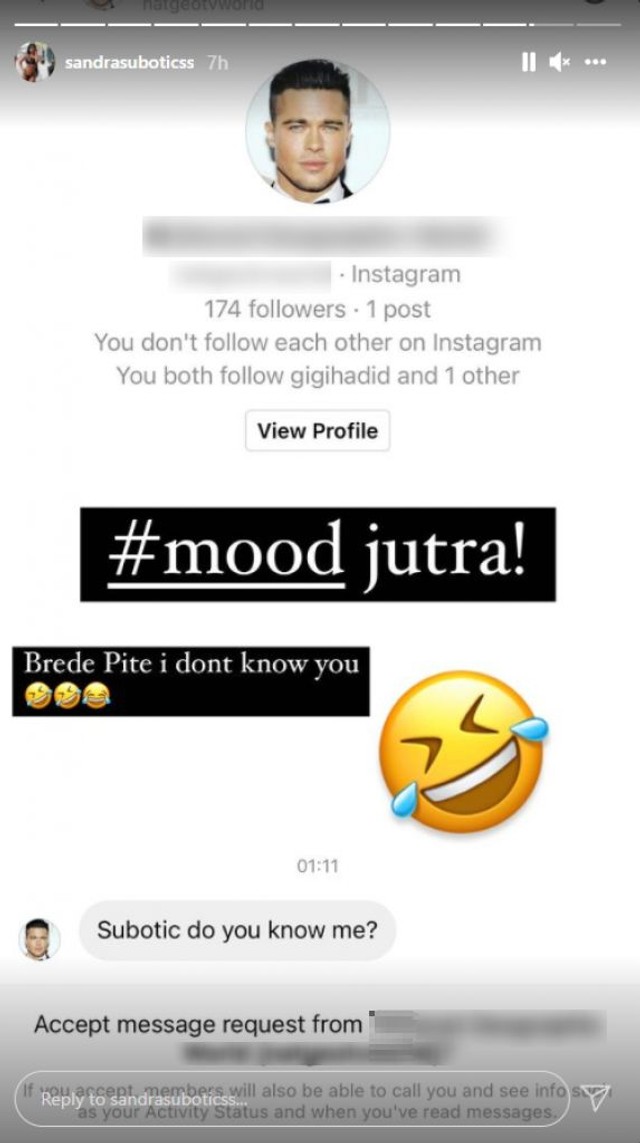Image resolution: width=640 pixels, height=1143 pixels.
Task: Unmute the story sound
Action: click(x=560, y=62)
